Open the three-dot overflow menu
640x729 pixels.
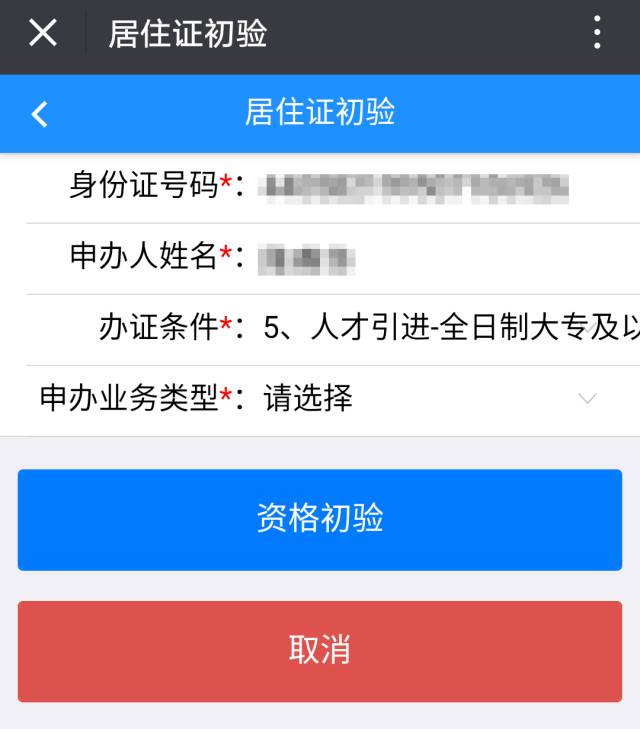[x=597, y=33]
